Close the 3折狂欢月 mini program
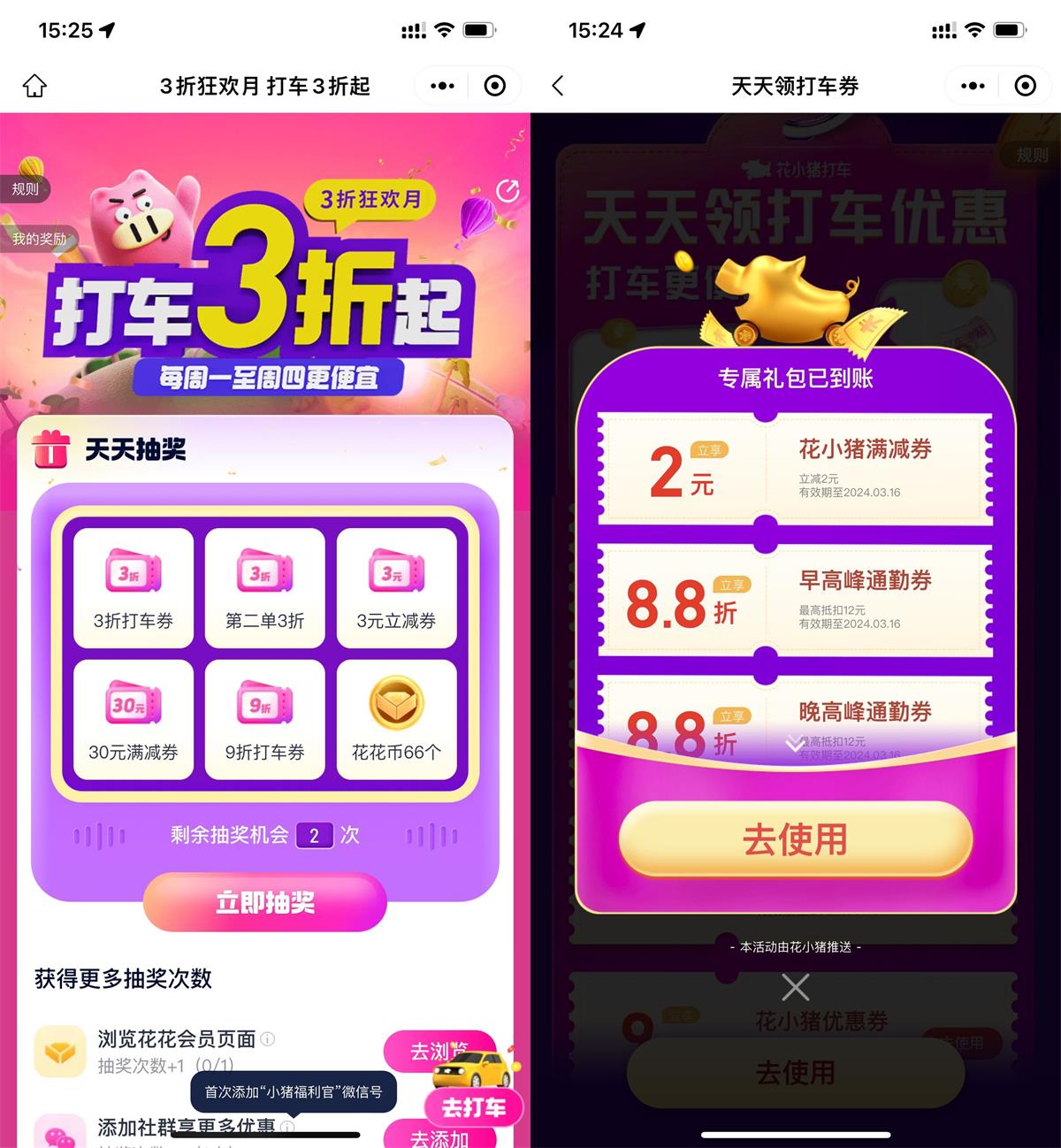1061x1148 pixels. click(x=495, y=86)
